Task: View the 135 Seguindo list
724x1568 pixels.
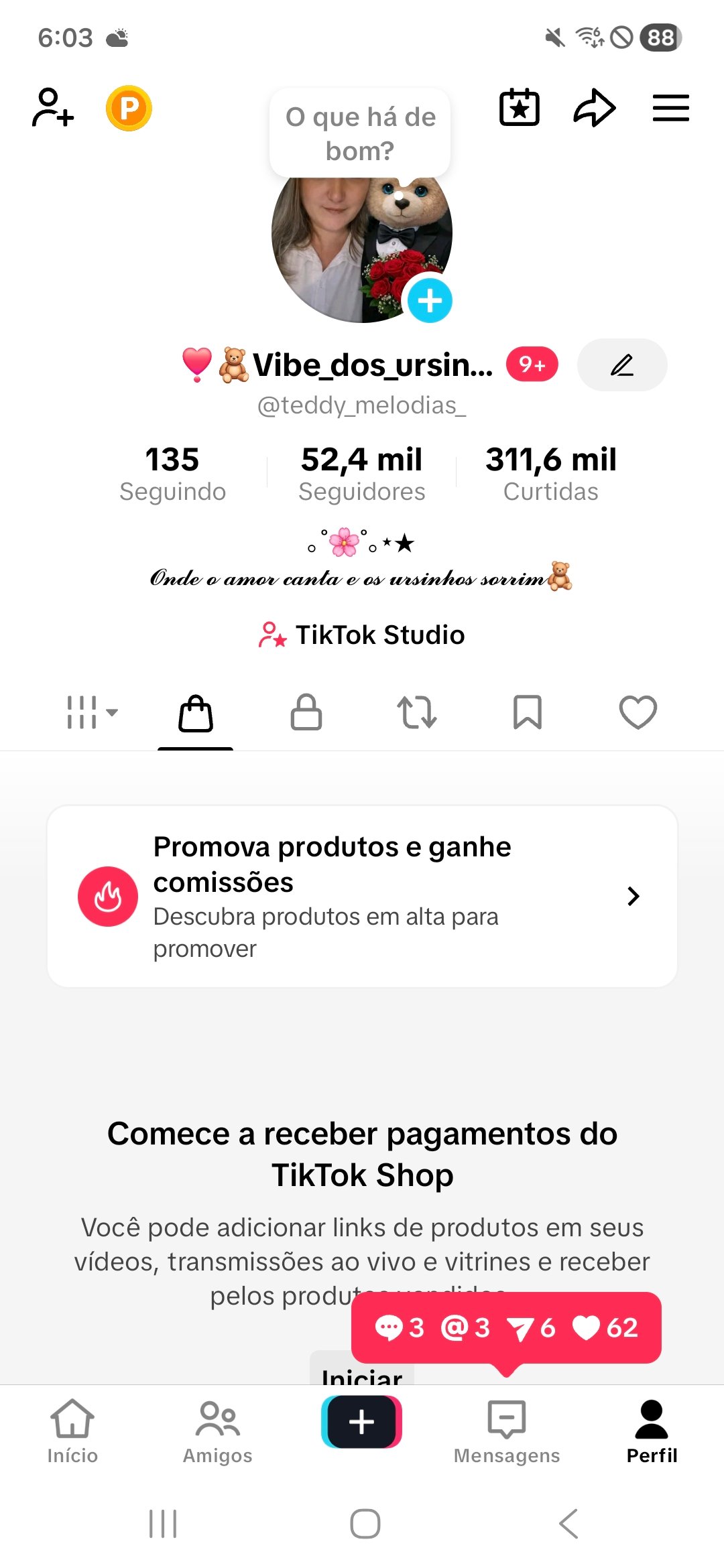Action: point(172,473)
